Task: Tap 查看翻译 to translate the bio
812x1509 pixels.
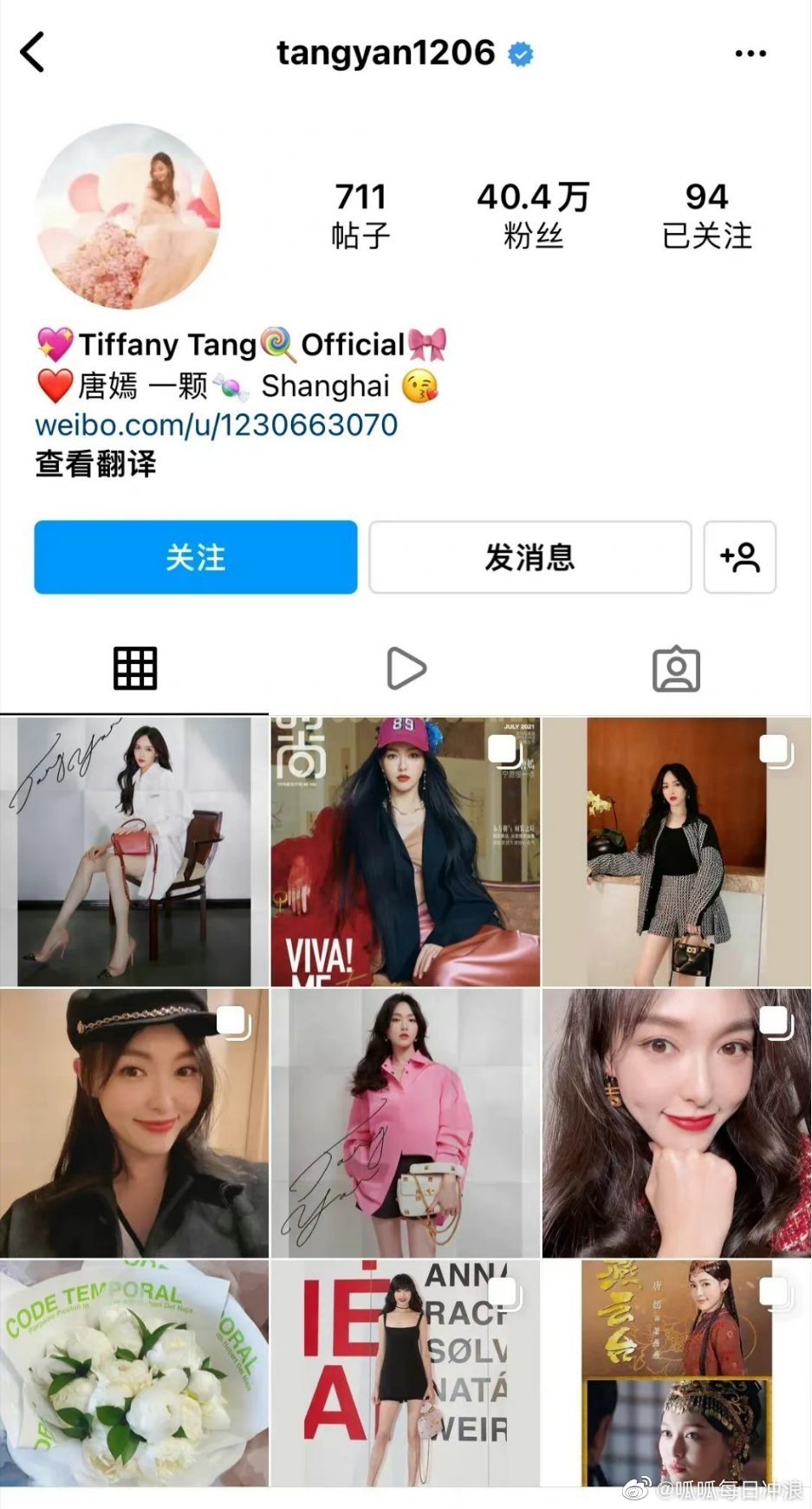Action: point(96,464)
